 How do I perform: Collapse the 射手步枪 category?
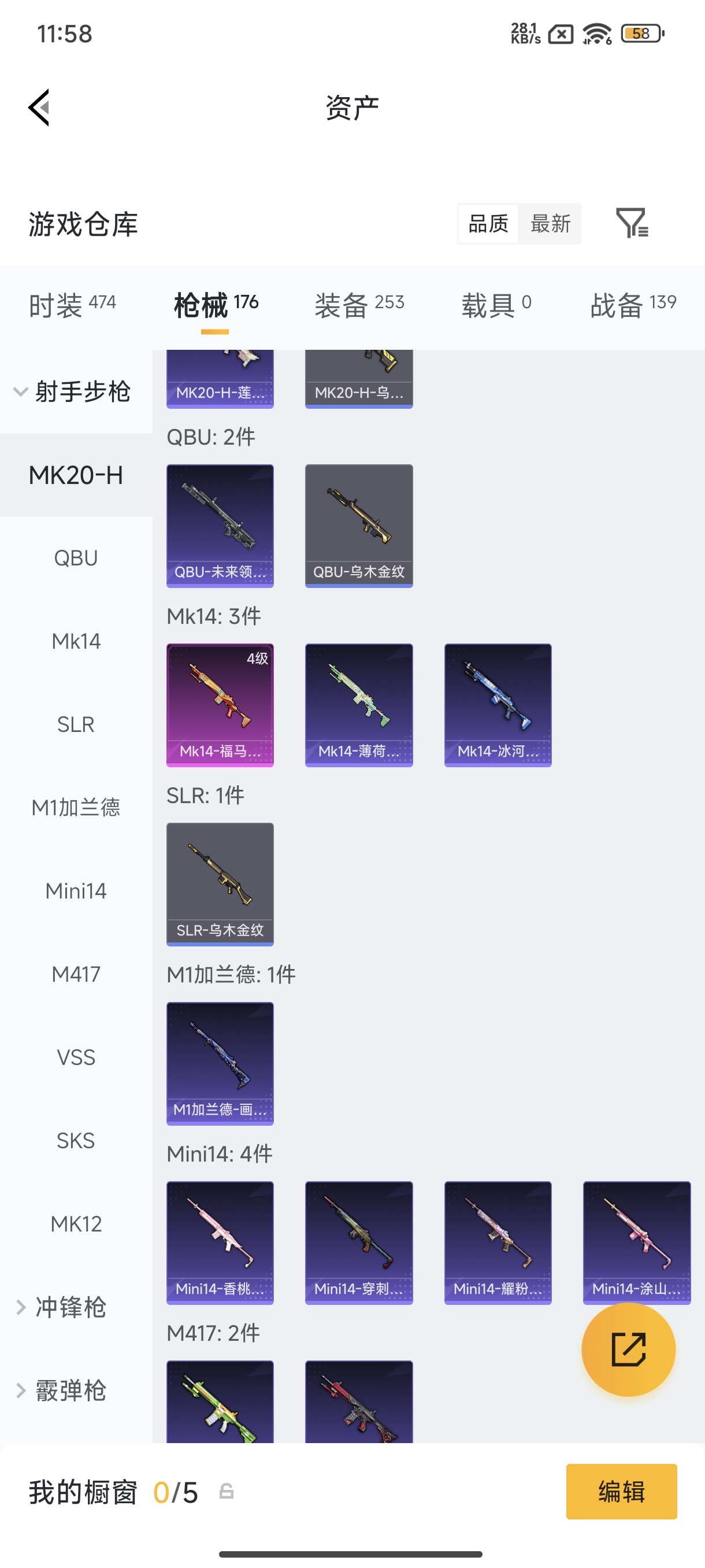(x=73, y=391)
